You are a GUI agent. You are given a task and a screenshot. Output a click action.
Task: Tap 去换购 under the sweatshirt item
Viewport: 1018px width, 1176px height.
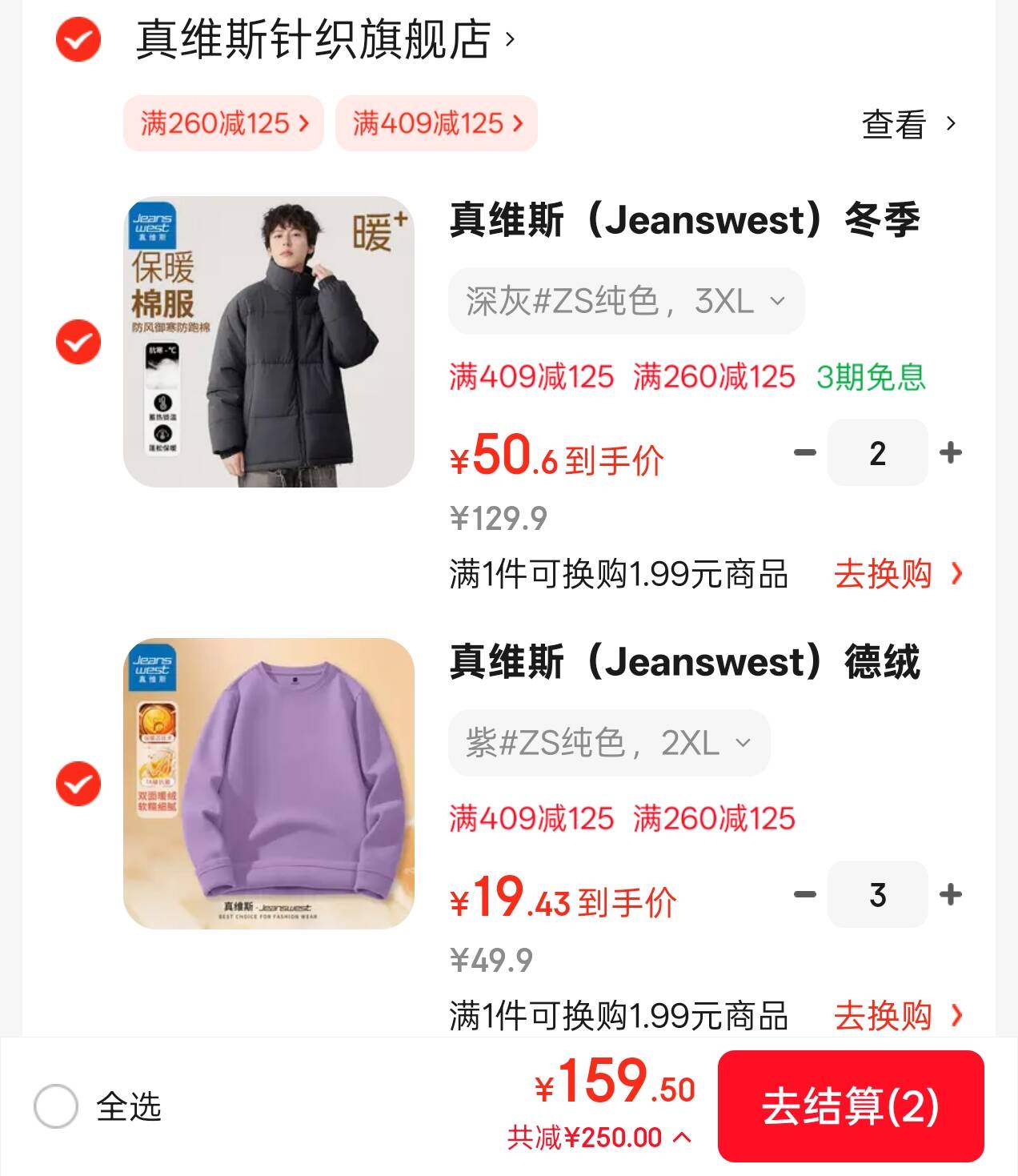897,1015
